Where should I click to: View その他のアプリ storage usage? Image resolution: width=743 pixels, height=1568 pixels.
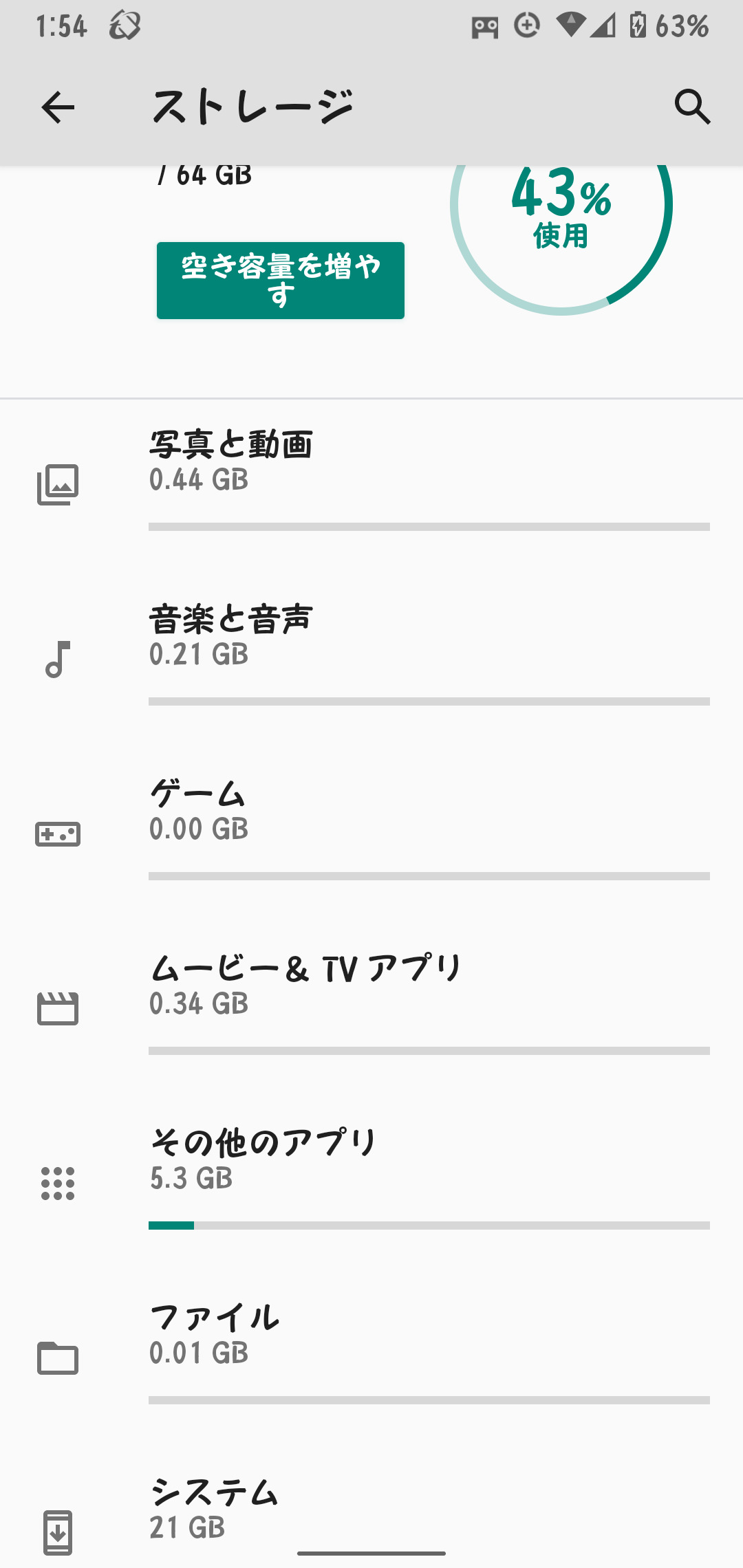[x=371, y=1173]
